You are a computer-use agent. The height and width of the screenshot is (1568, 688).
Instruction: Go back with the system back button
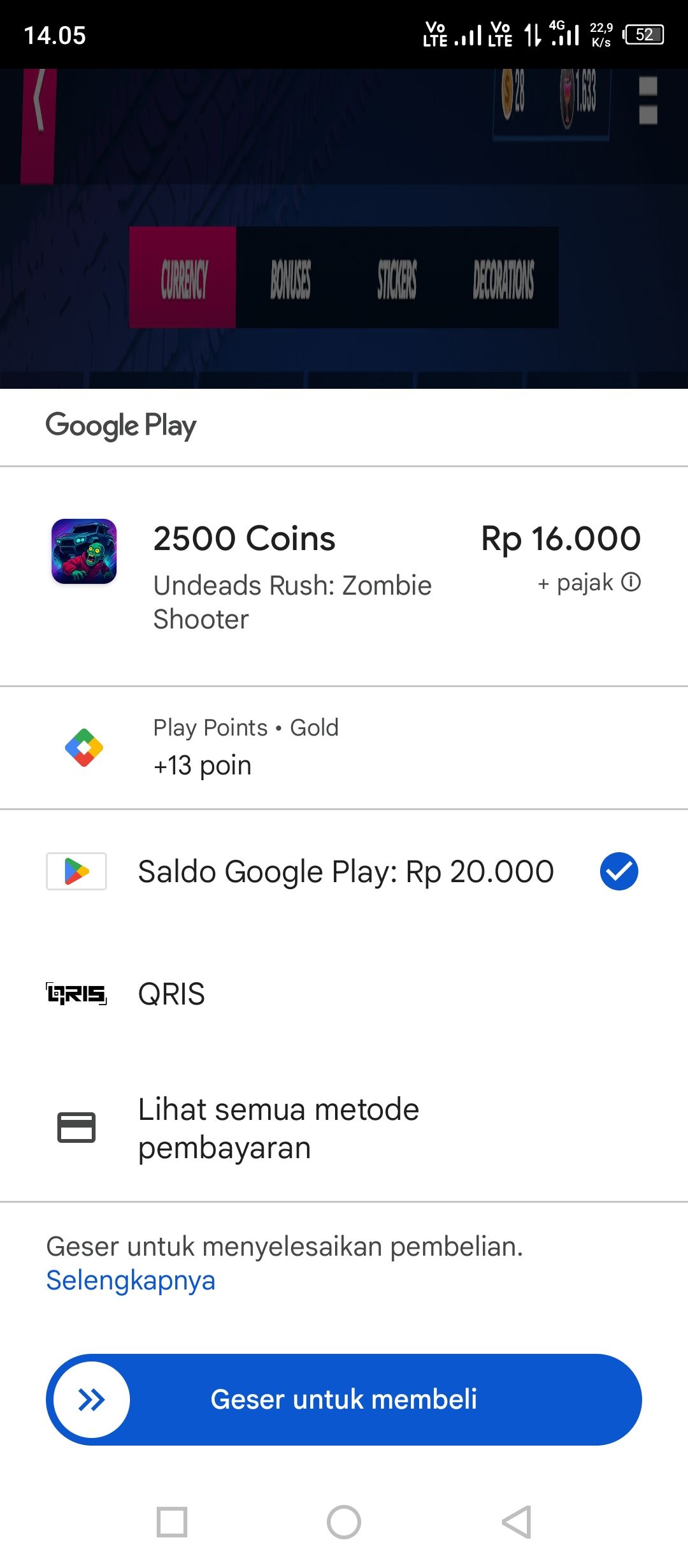click(516, 1522)
